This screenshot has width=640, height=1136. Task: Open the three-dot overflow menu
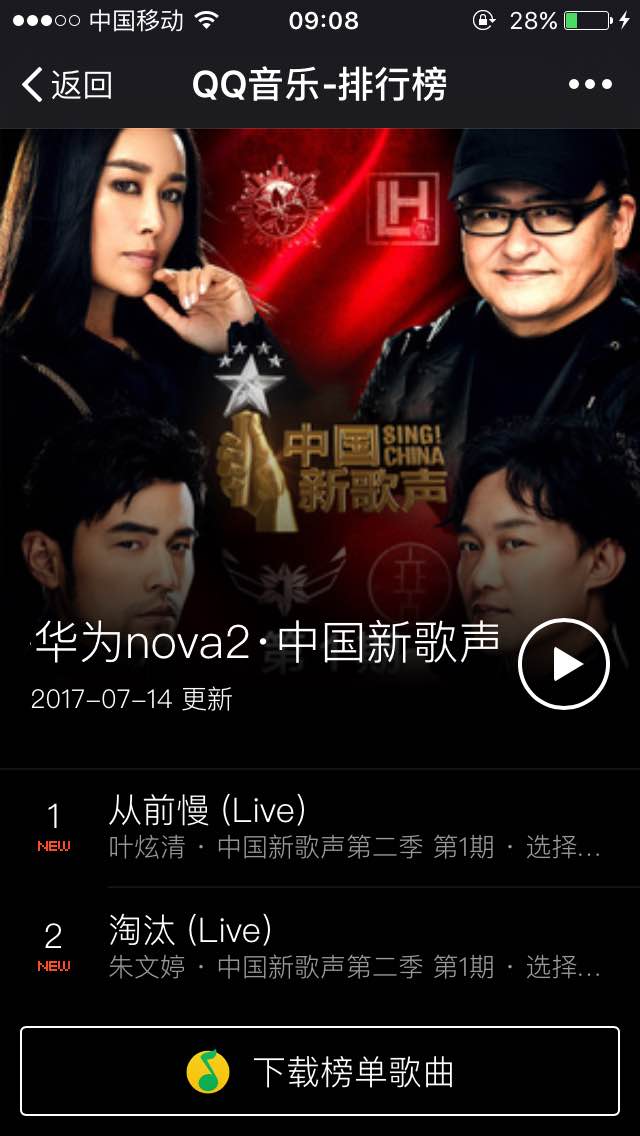tap(590, 85)
